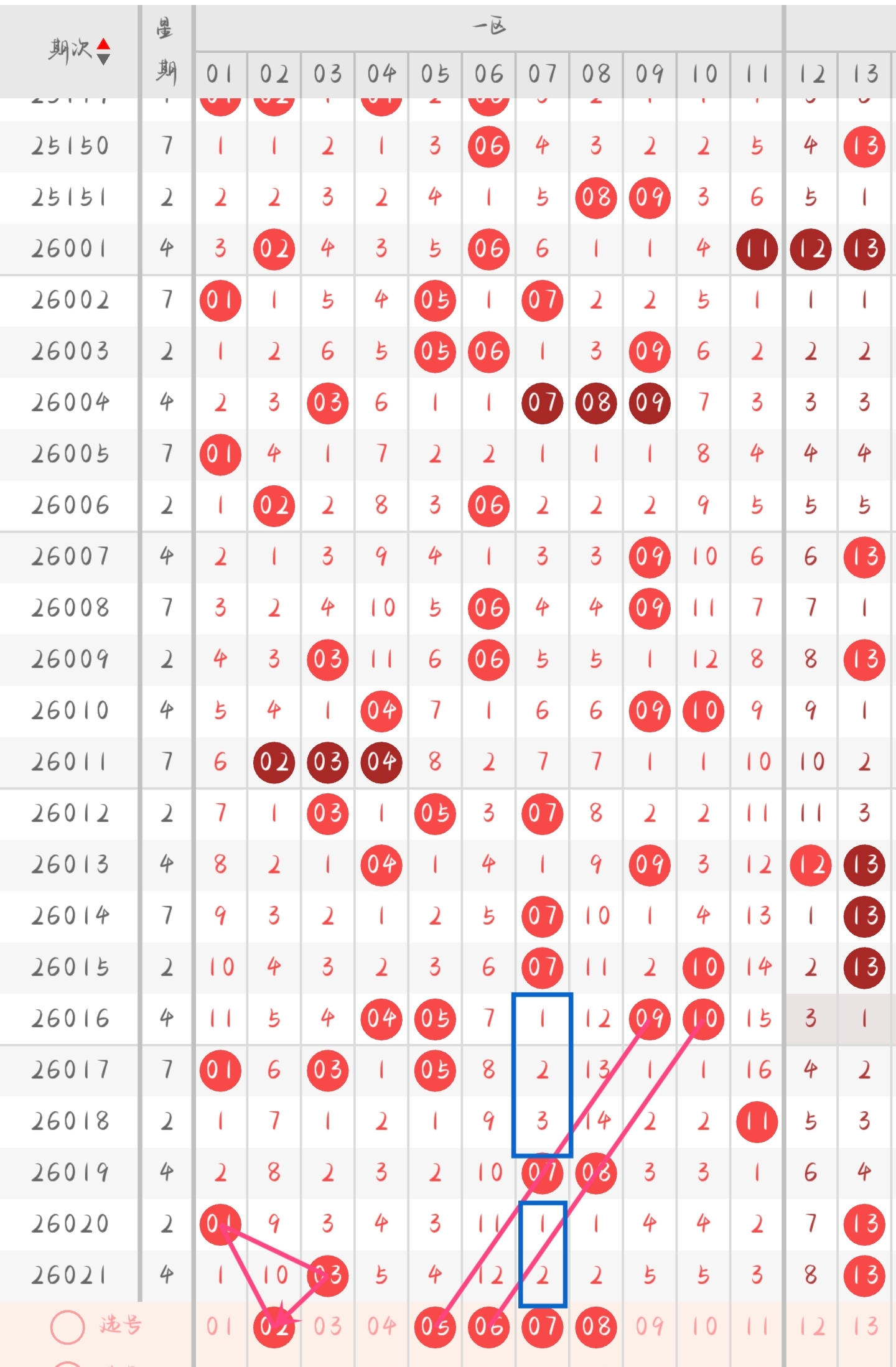Deselect number 02 in the 选号 row
Image resolution: width=896 pixels, height=1367 pixels.
(274, 1327)
